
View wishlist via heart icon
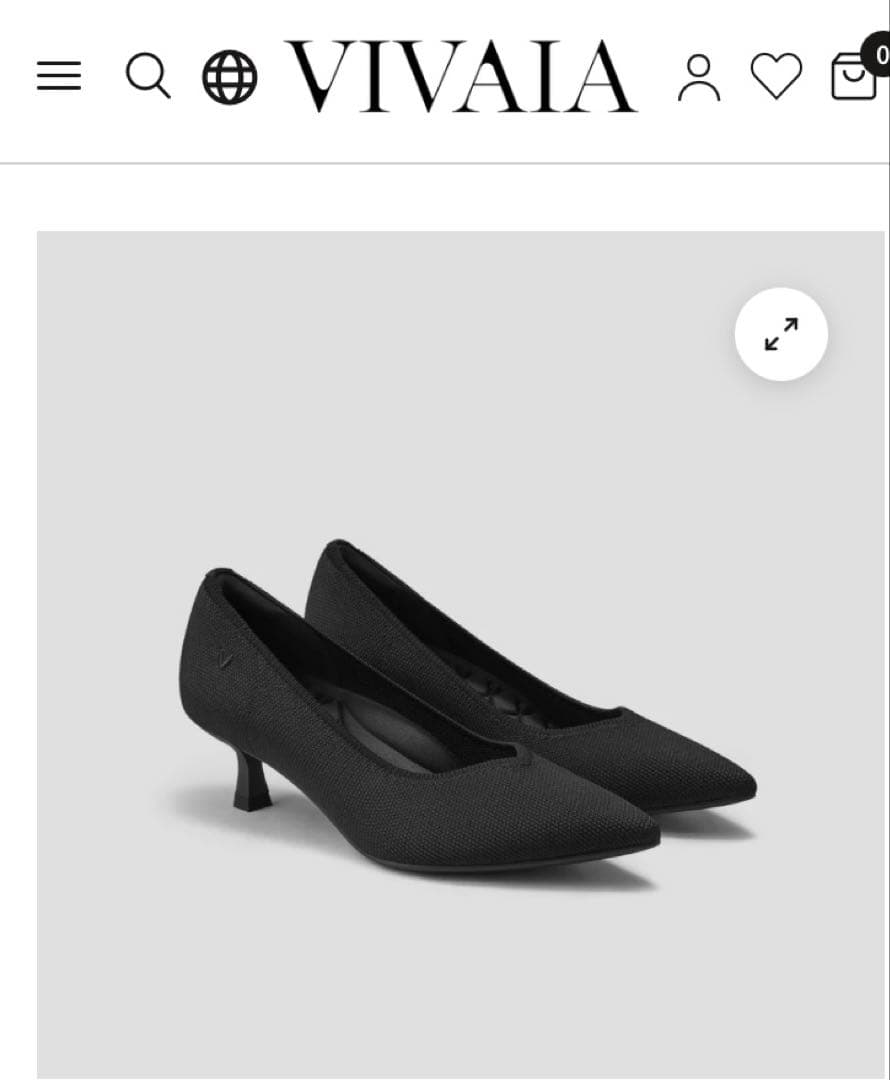click(x=776, y=76)
